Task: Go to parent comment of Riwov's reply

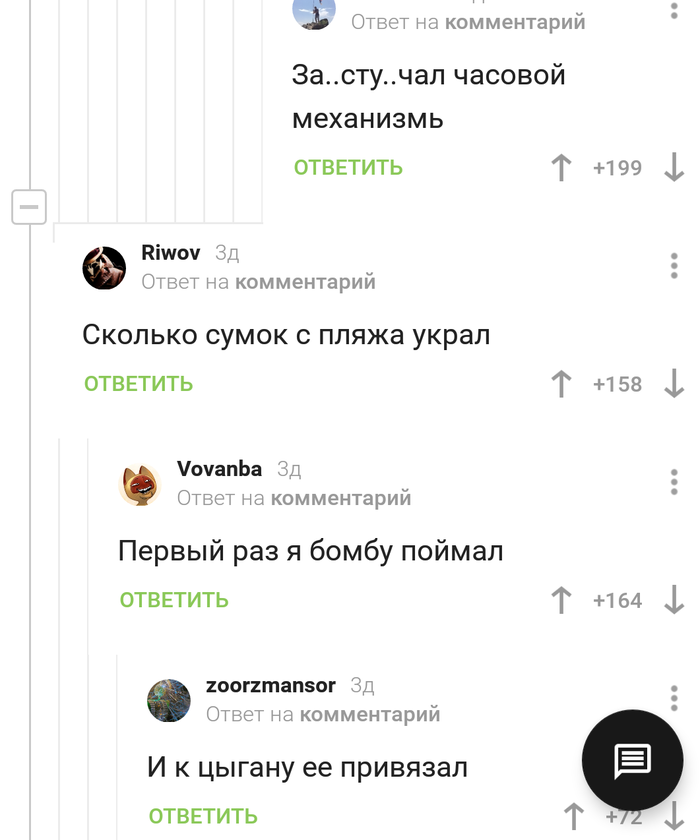Action: click(305, 282)
